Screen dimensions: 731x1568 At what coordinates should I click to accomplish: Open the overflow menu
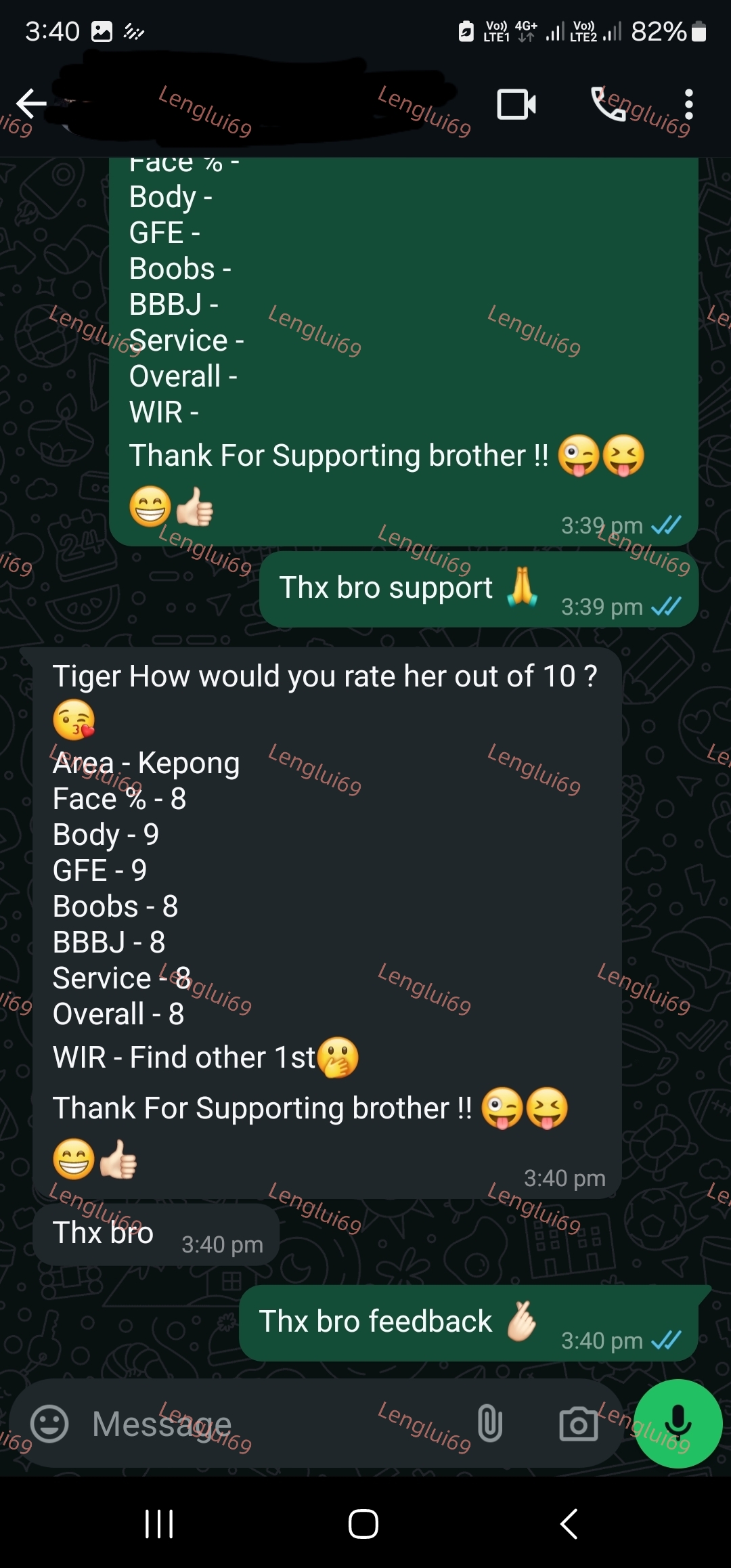pyautogui.click(x=688, y=104)
